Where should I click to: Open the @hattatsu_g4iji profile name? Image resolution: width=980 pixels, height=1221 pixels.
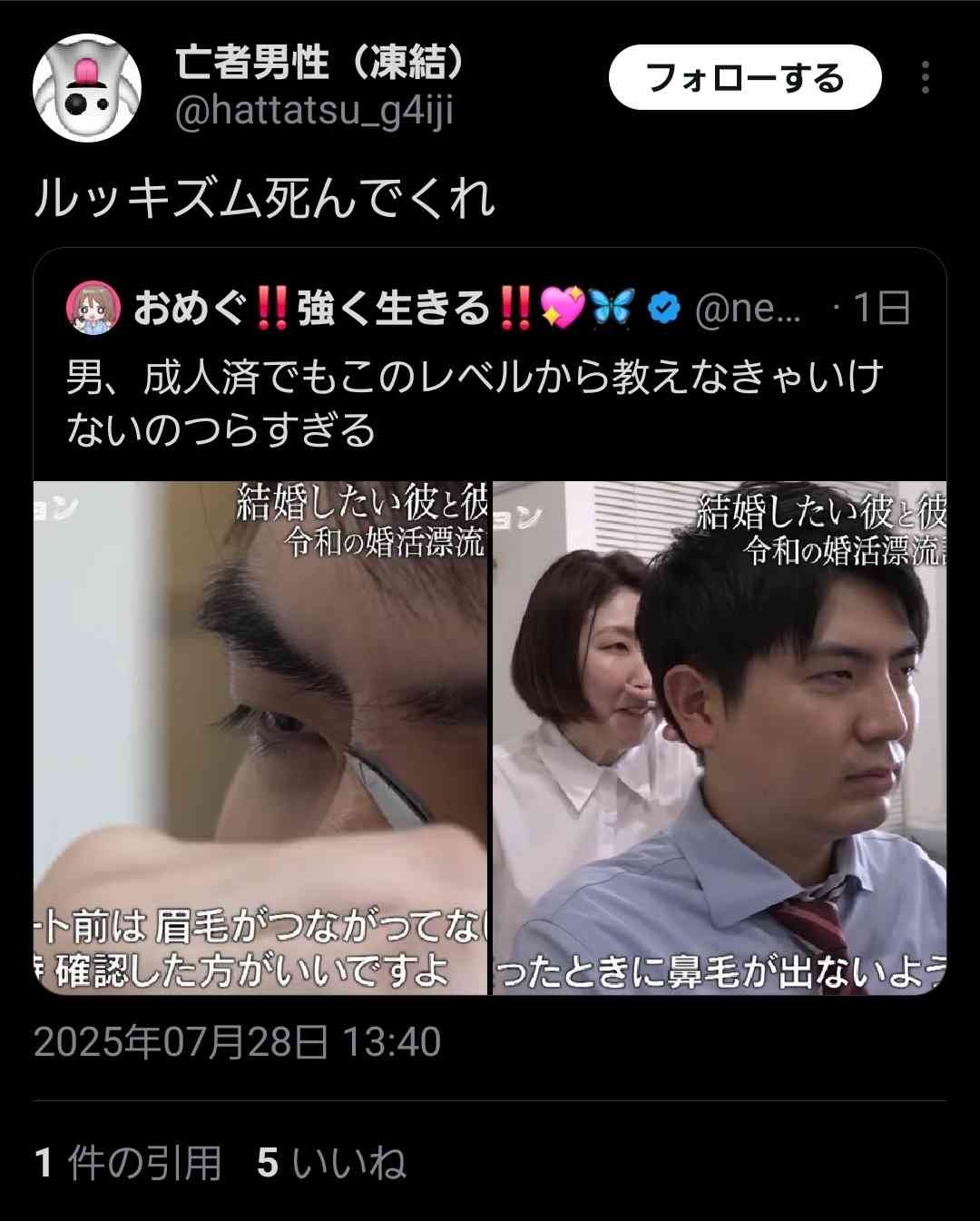click(313, 113)
